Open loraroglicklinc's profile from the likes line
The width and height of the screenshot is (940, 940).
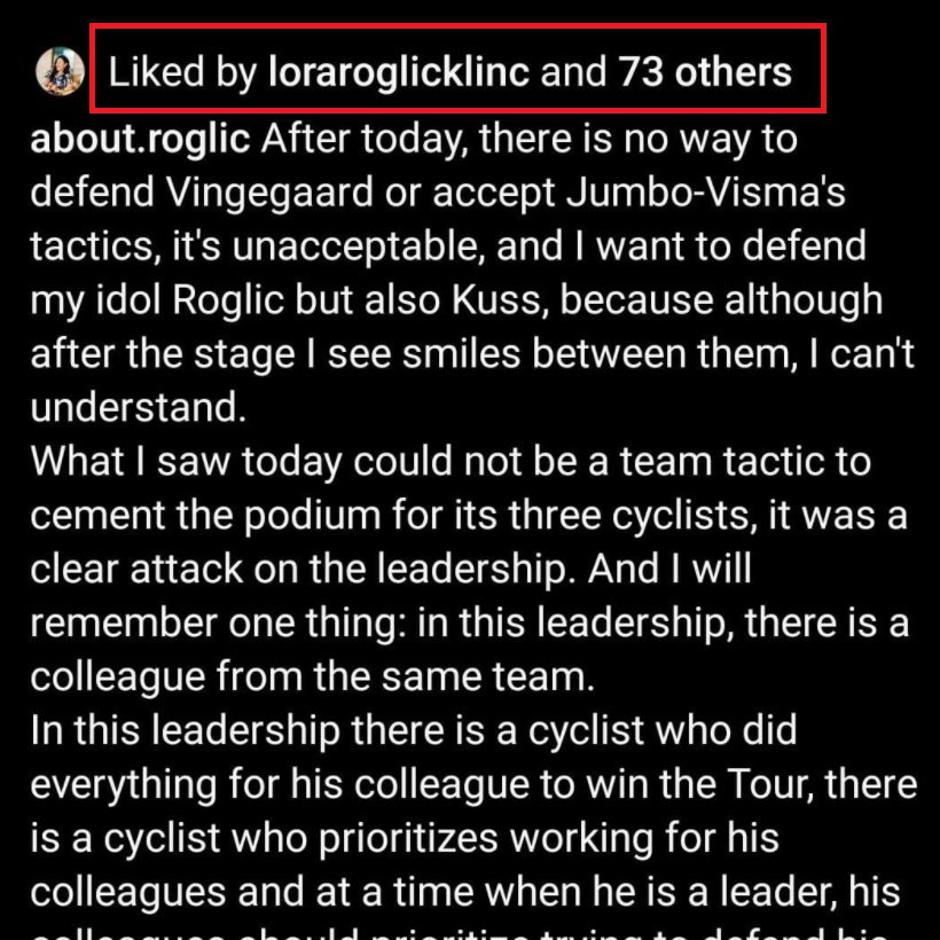398,72
